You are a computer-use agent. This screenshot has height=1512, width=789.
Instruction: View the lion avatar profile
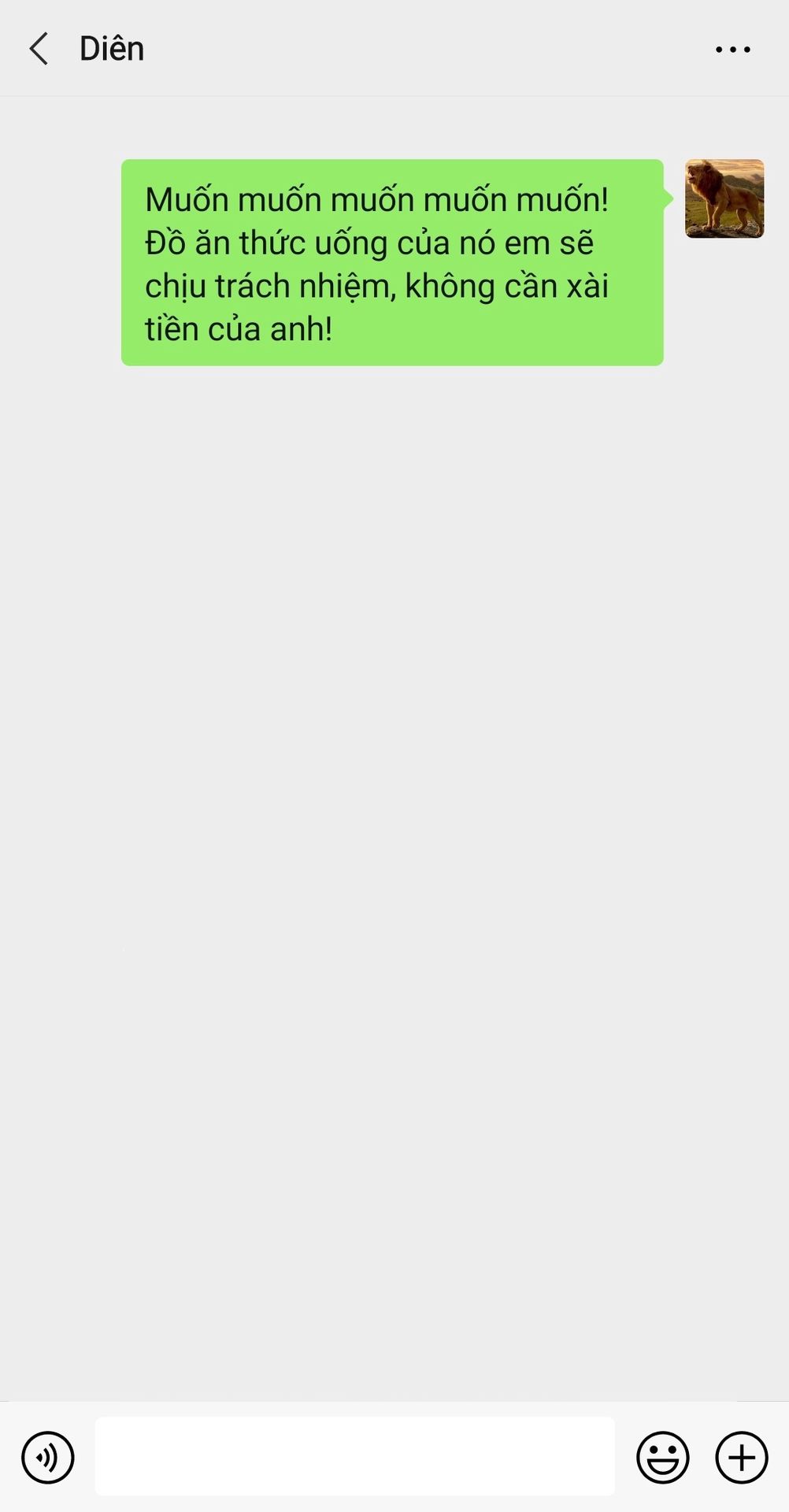724,199
